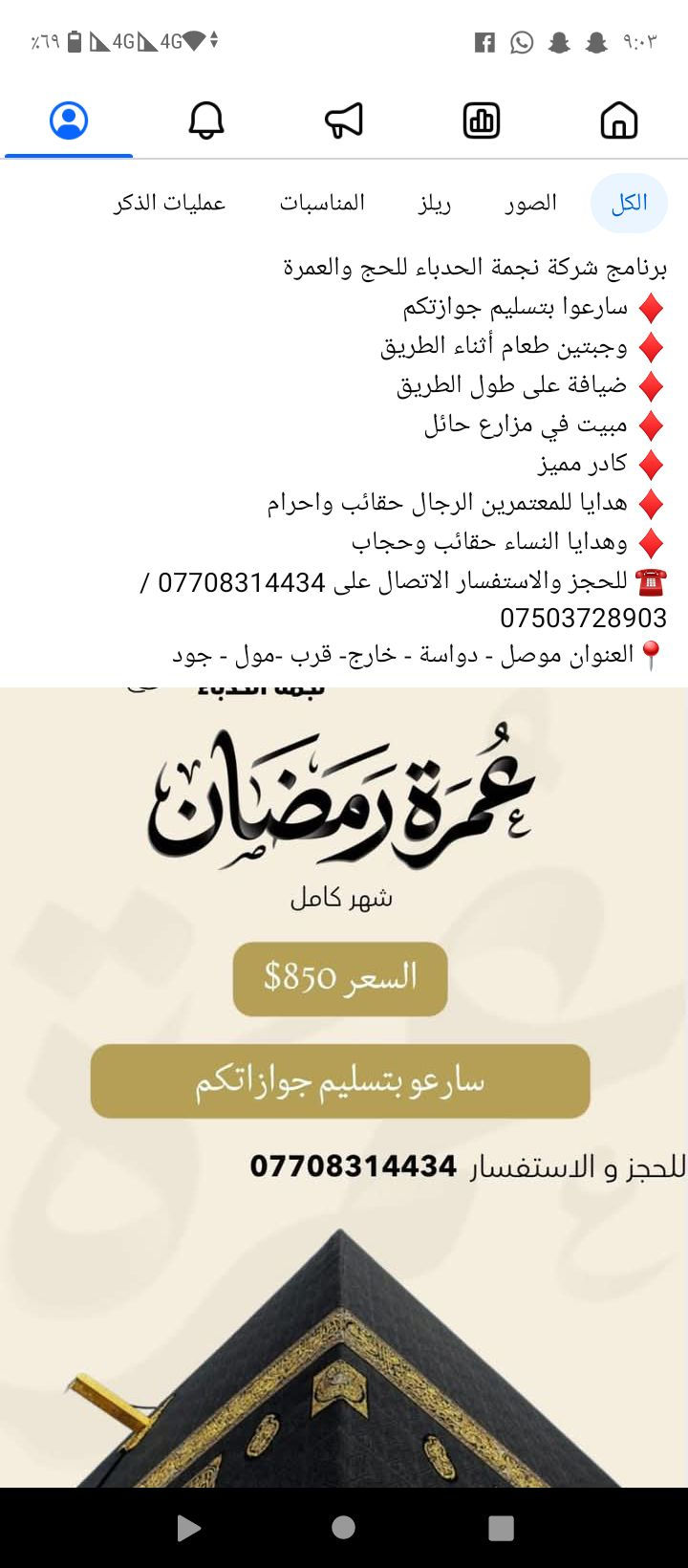Go to the system home screen
The width and height of the screenshot is (688, 1568).
pyautogui.click(x=344, y=1528)
